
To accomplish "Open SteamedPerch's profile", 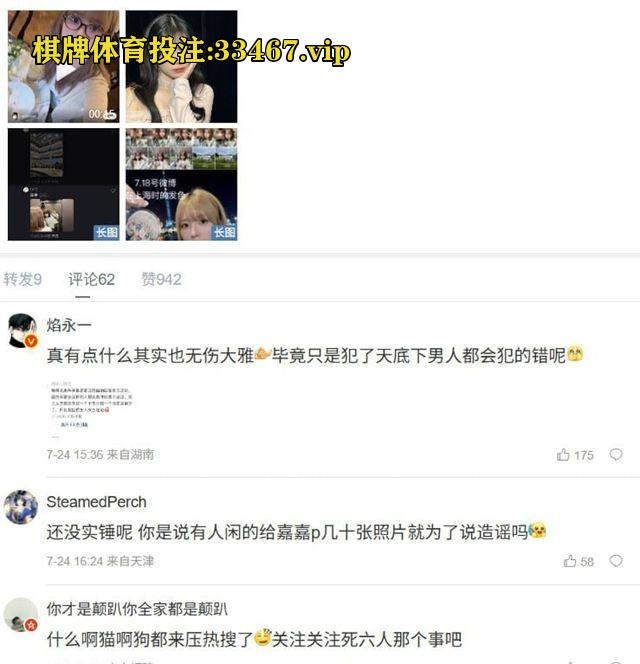I will point(96,502).
